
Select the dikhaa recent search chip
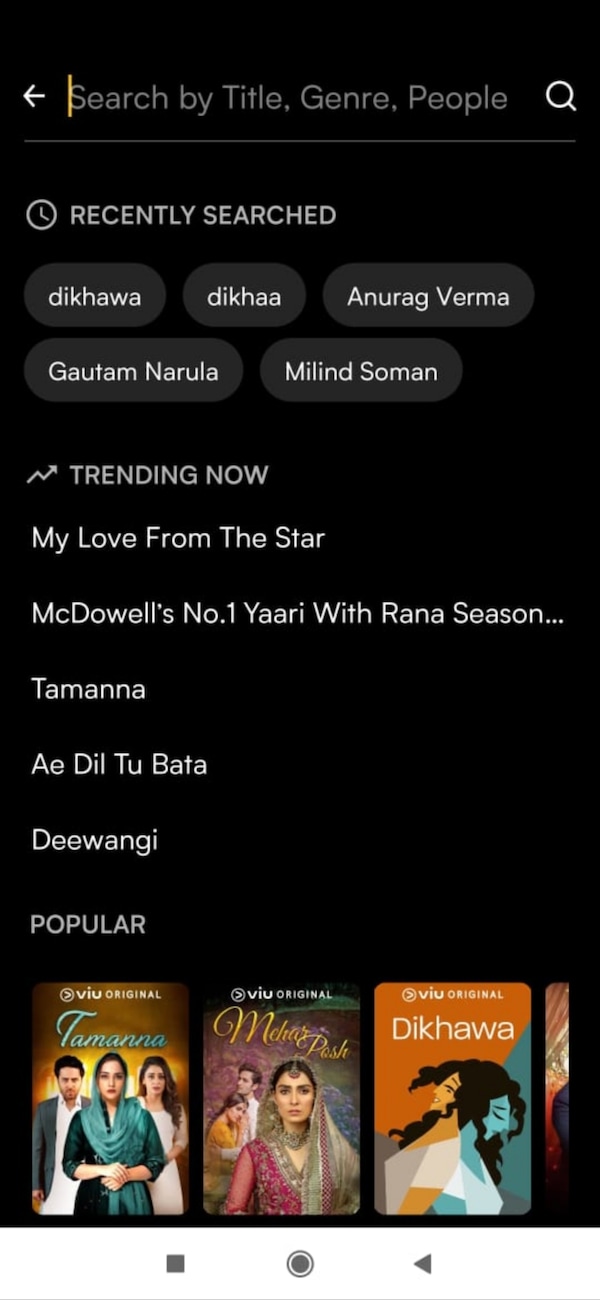click(x=244, y=296)
